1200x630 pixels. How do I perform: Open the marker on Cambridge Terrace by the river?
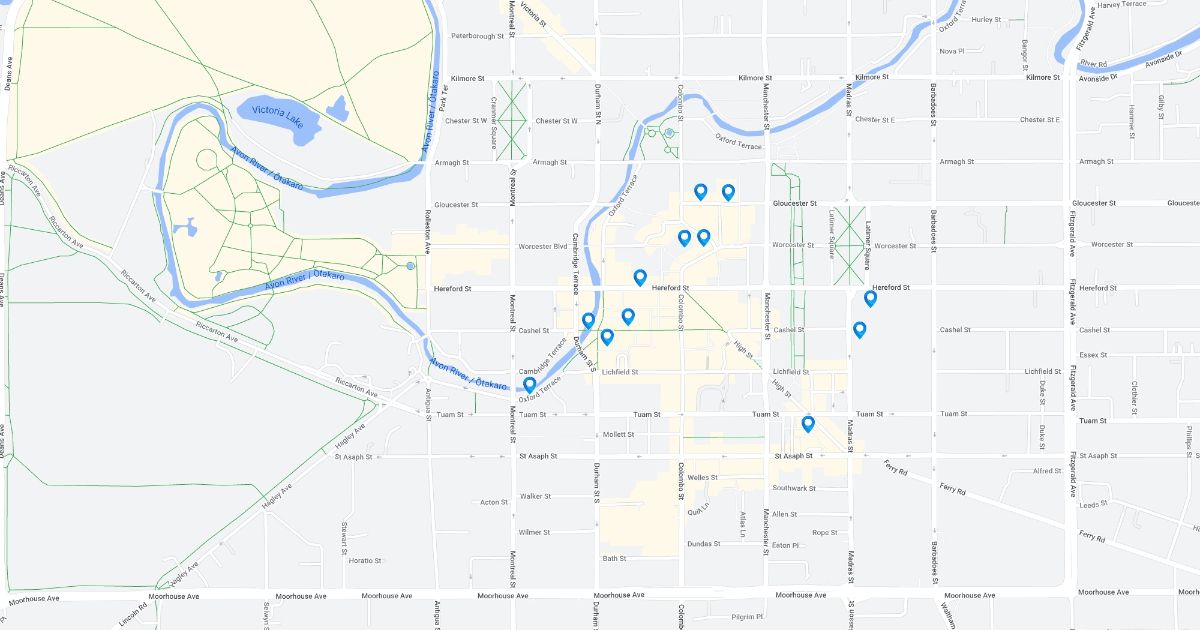point(588,320)
